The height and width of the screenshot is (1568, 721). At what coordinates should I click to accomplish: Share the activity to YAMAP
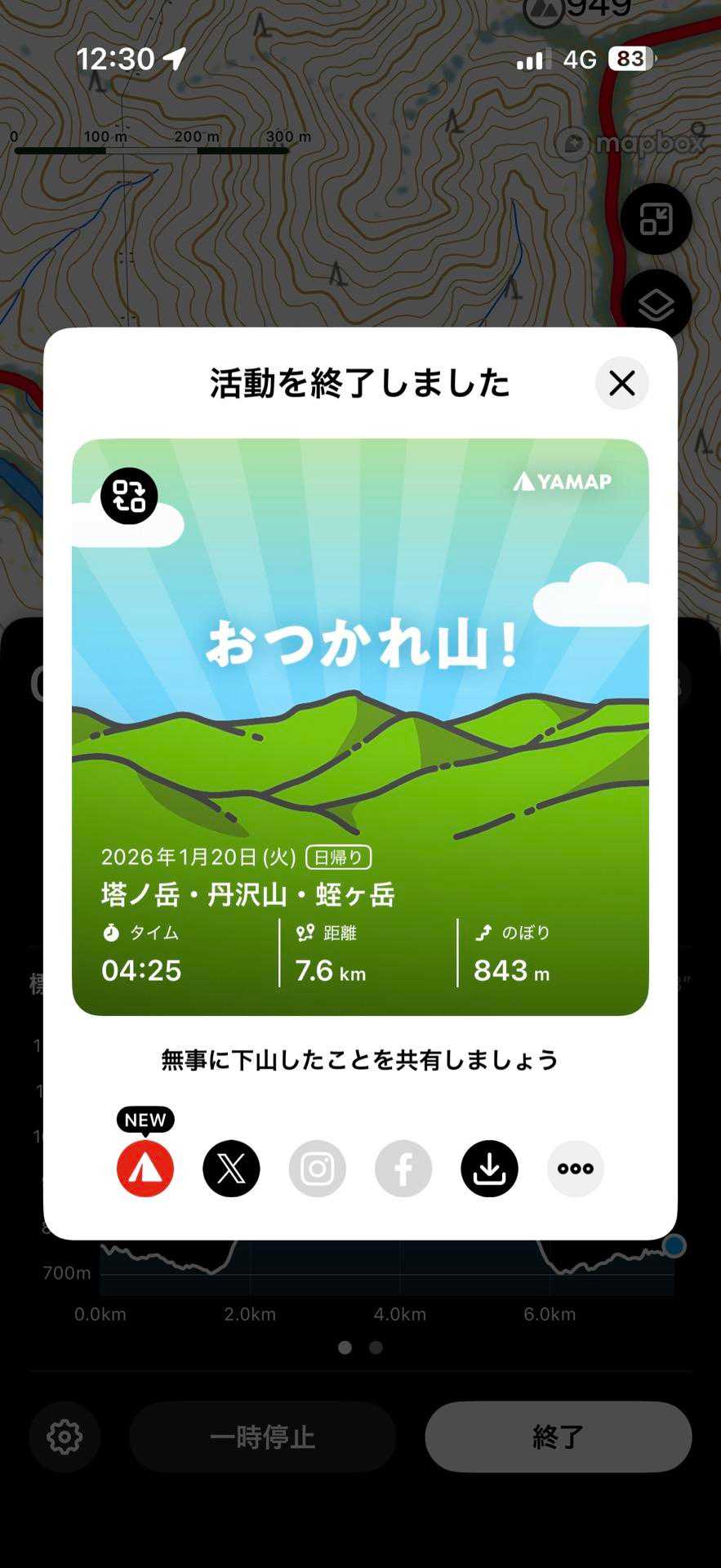145,1169
